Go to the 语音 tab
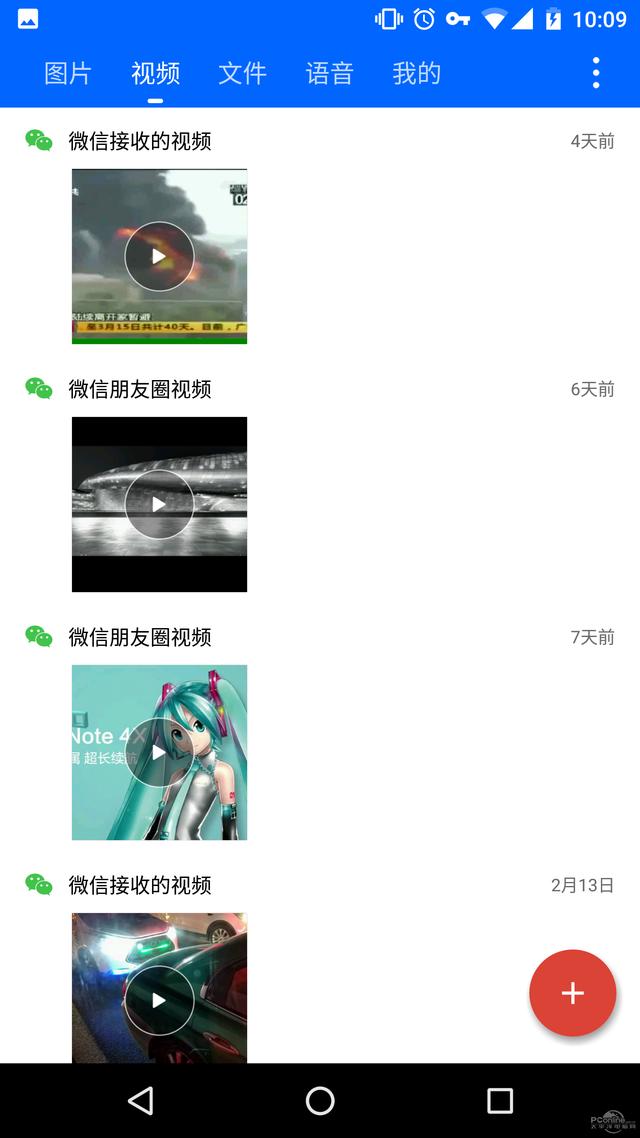 pyautogui.click(x=329, y=73)
